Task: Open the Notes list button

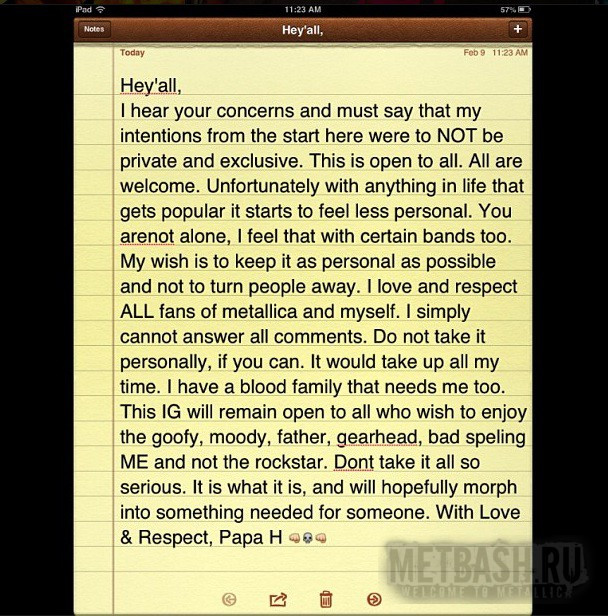Action: (x=94, y=29)
